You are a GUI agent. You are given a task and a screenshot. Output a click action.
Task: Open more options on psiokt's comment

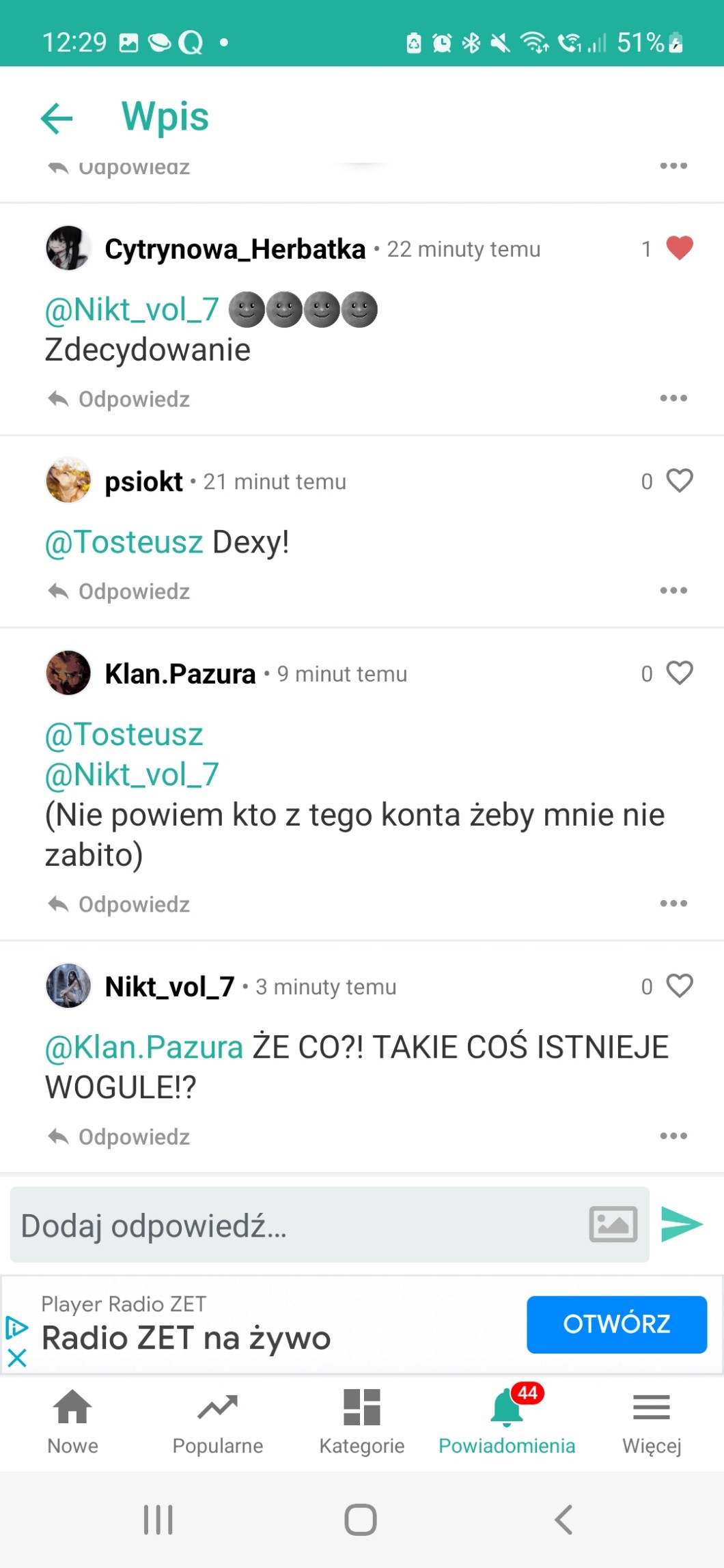click(x=673, y=591)
